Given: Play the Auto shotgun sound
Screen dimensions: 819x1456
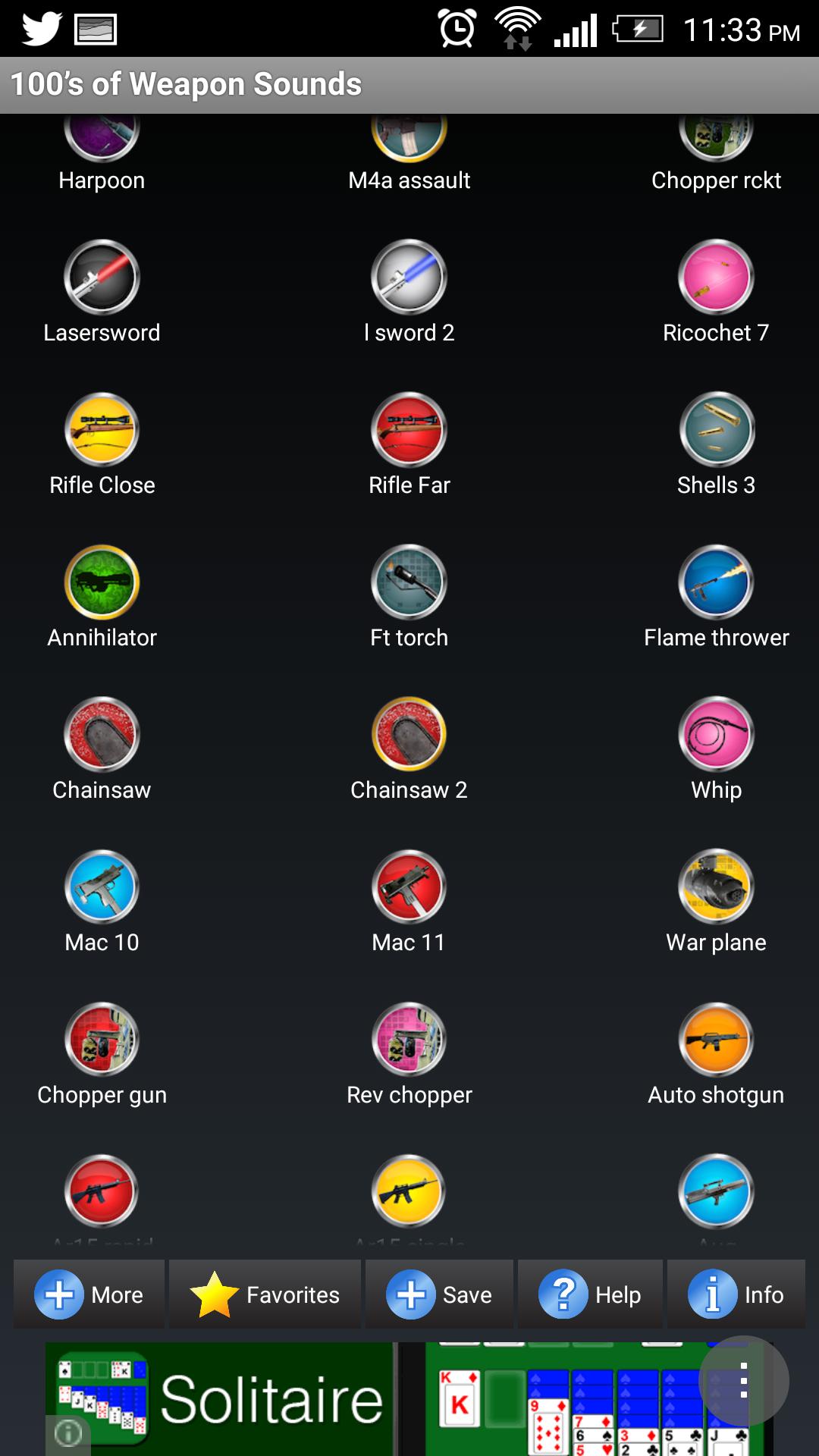Looking at the screenshot, I should tap(716, 1040).
